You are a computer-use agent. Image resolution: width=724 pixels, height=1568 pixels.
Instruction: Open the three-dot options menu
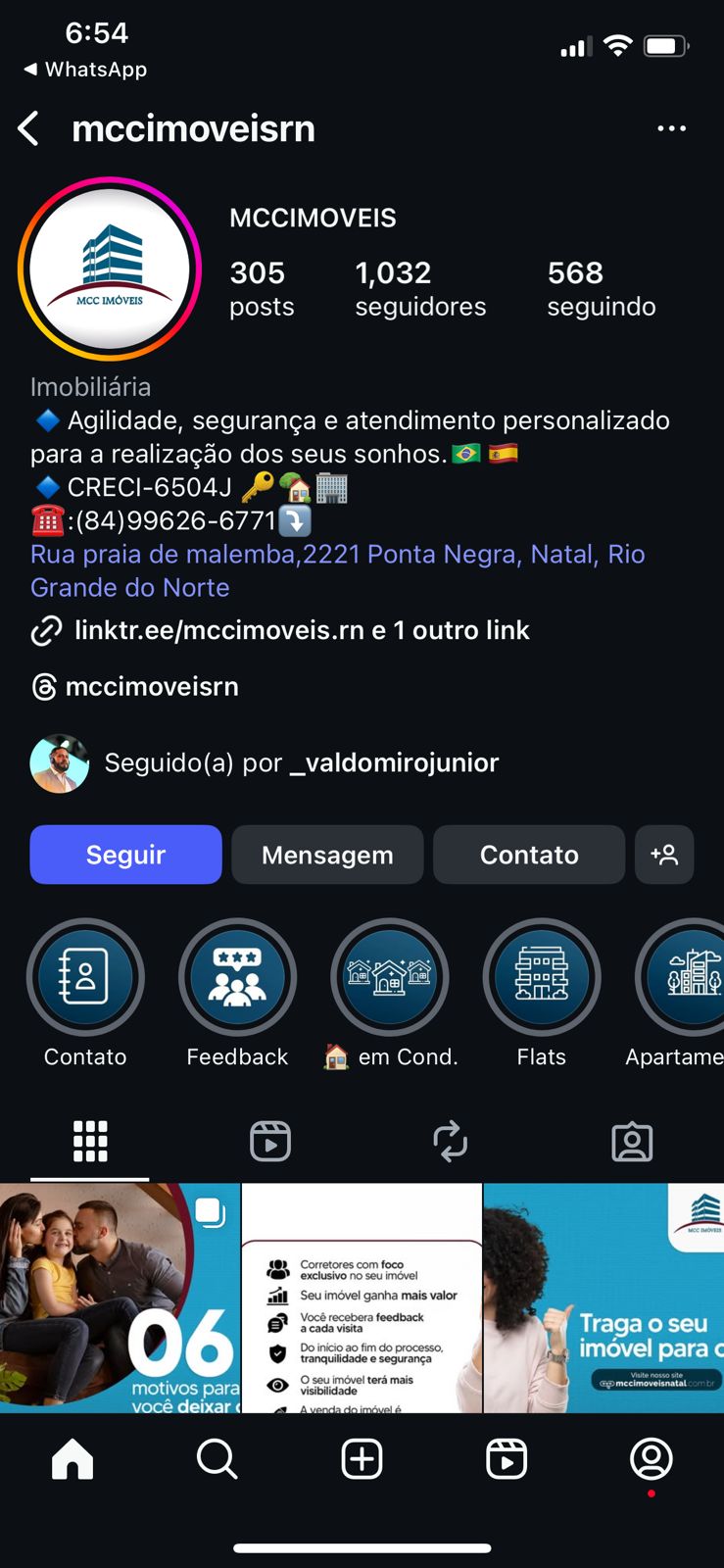(x=671, y=128)
